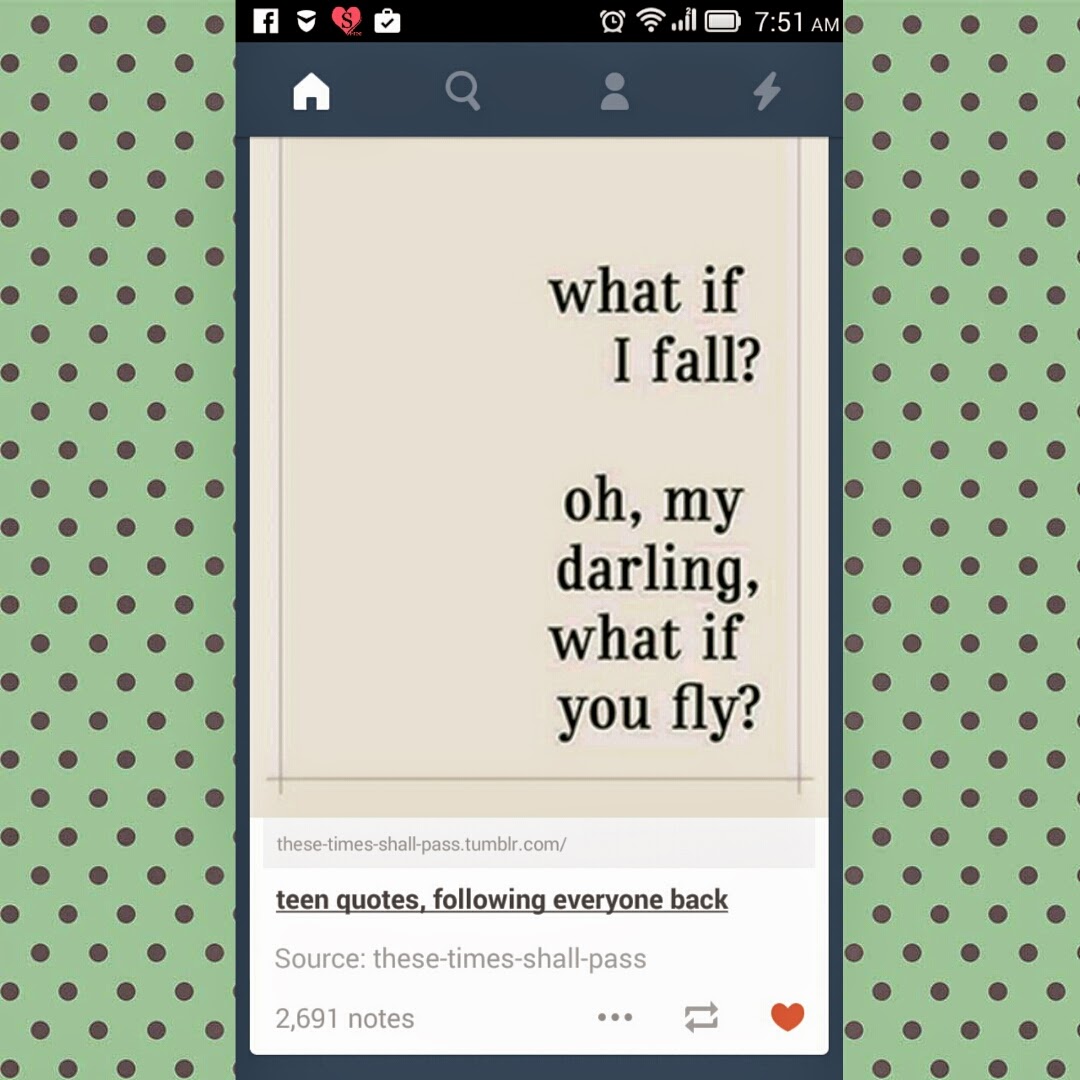
Task: Switch to the account profile tab
Action: tap(614, 92)
